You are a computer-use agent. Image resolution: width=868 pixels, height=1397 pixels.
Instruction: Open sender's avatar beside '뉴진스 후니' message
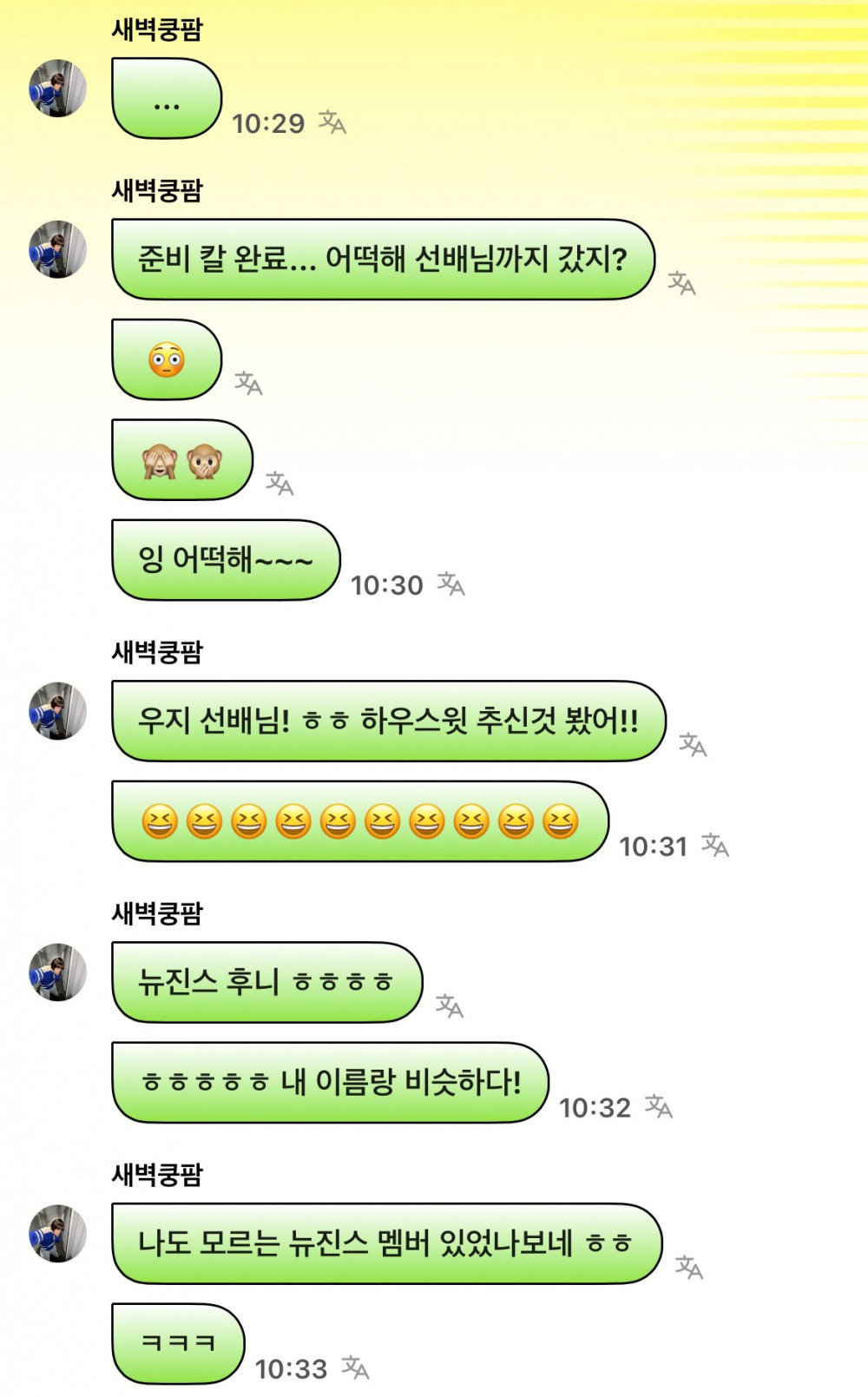[58, 972]
